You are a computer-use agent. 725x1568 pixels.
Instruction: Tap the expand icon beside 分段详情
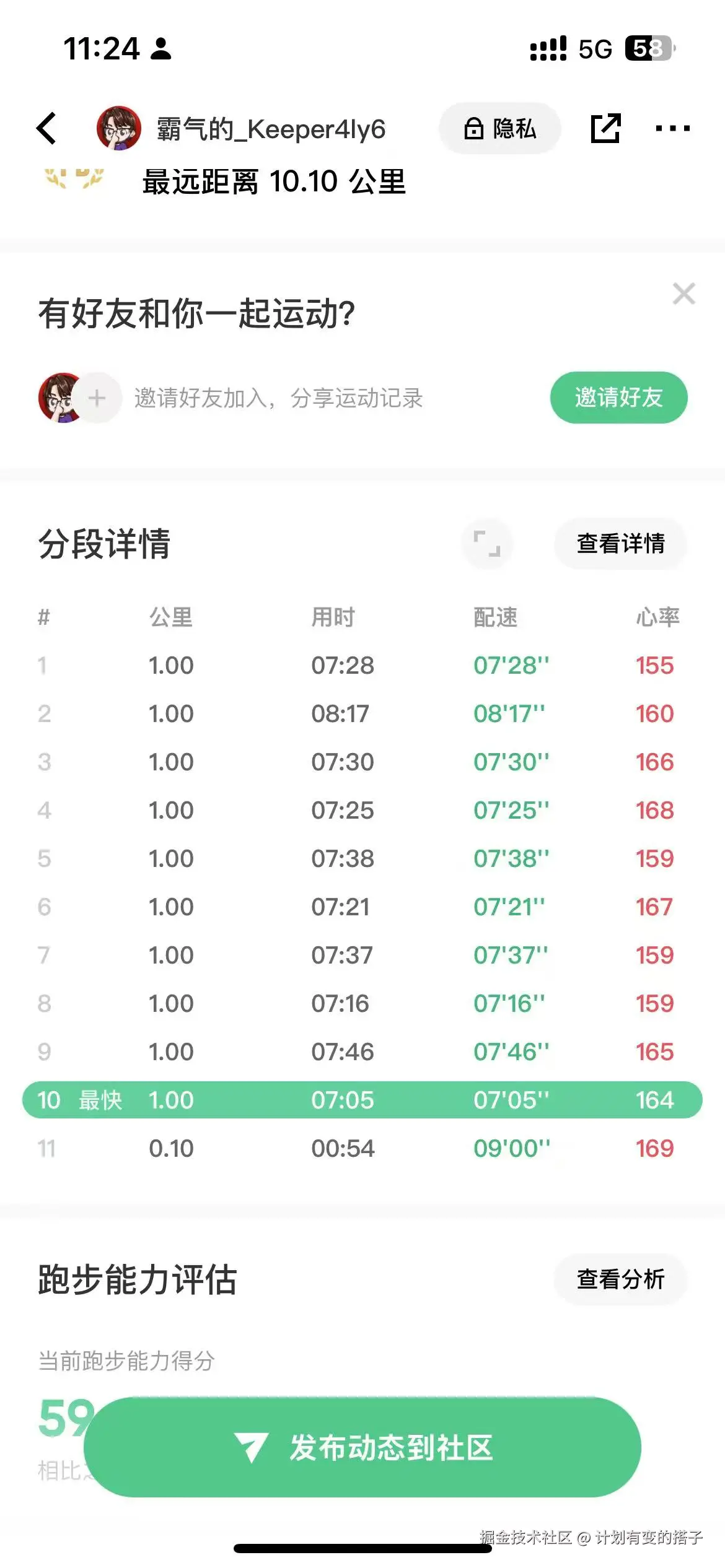point(487,544)
